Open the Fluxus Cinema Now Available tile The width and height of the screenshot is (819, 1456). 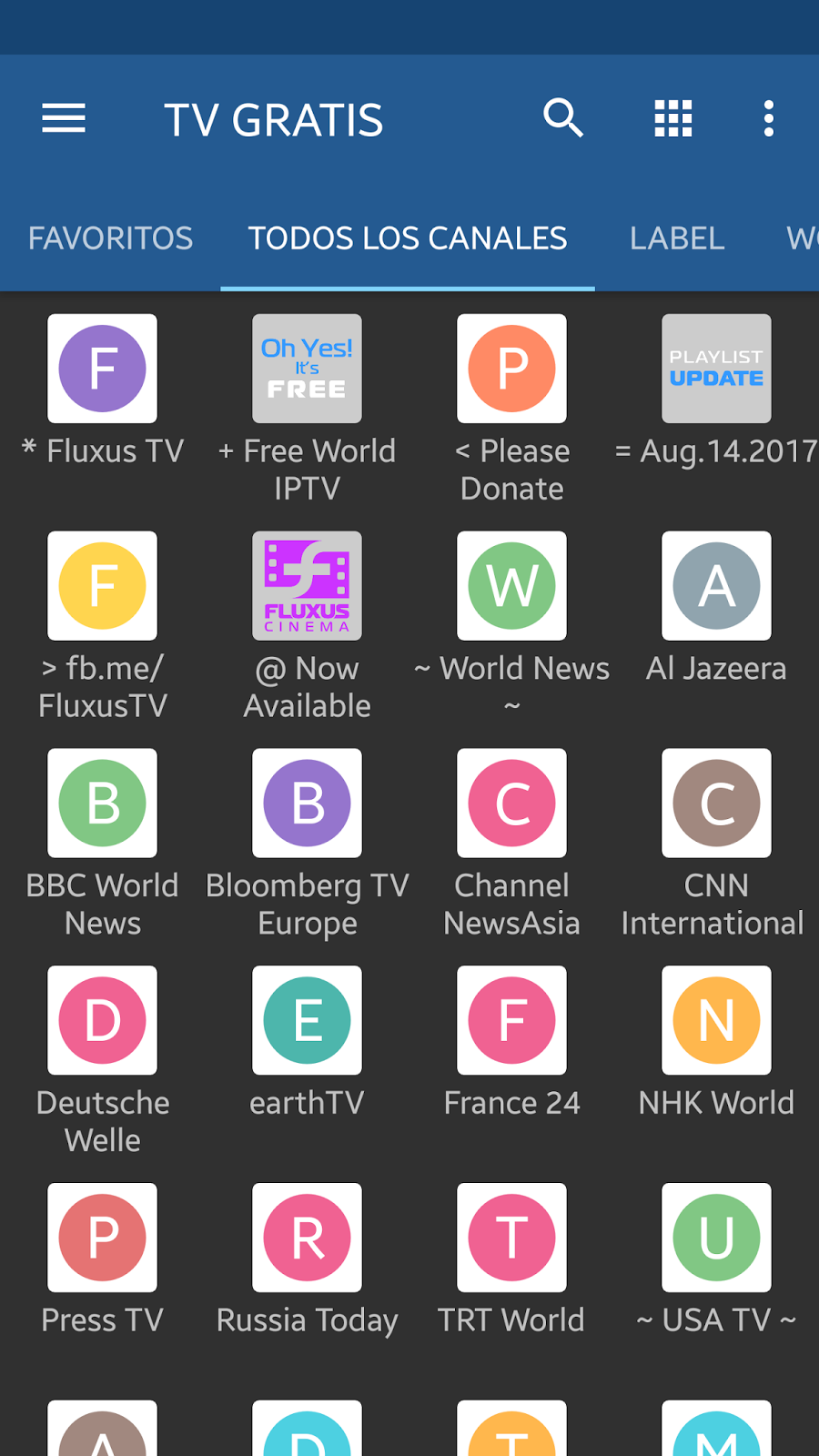point(308,587)
